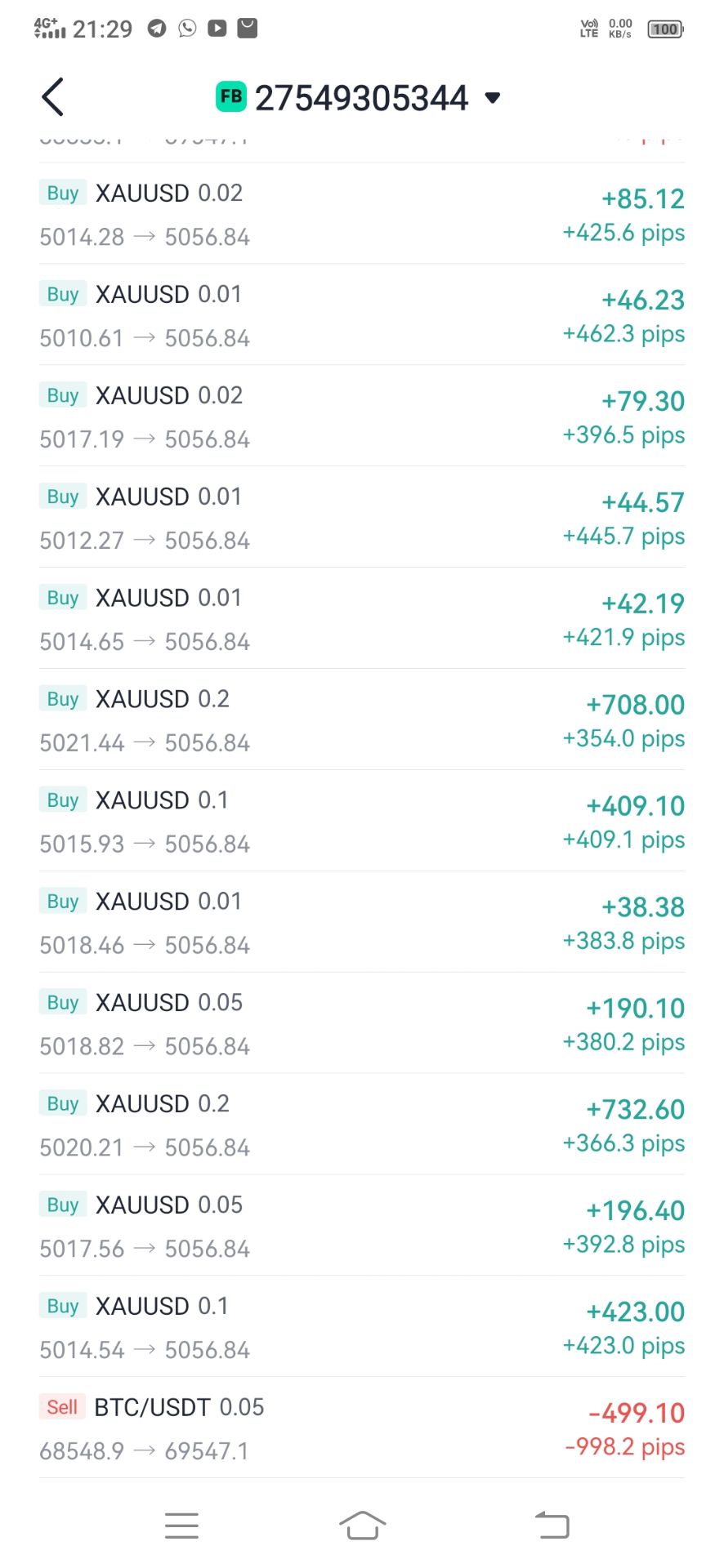Viewport: 724px width, 1568px height.
Task: Select the XAUUSD trade entered at 5012.27
Action: pyautogui.click(x=361, y=518)
